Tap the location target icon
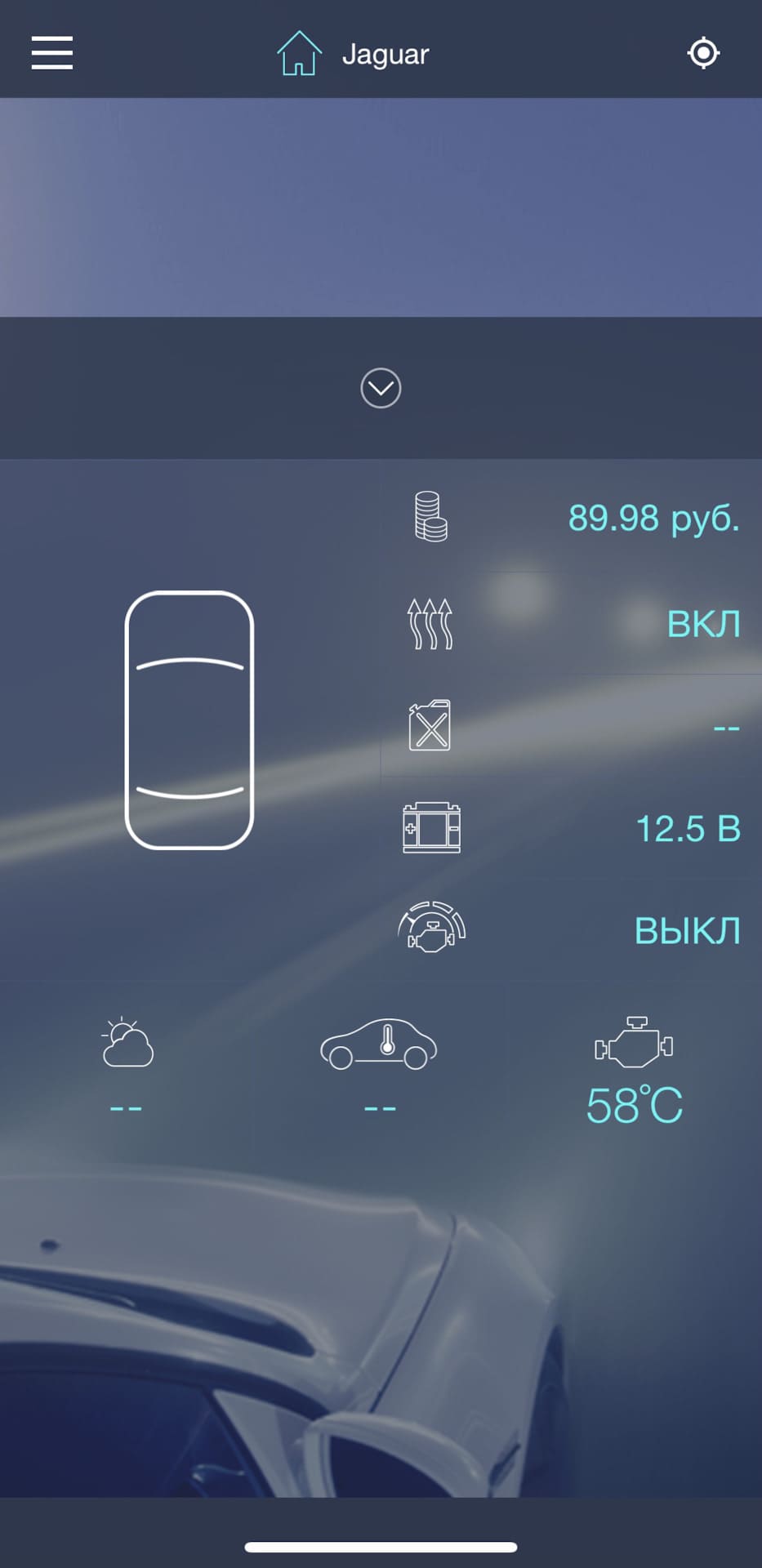 click(x=703, y=53)
